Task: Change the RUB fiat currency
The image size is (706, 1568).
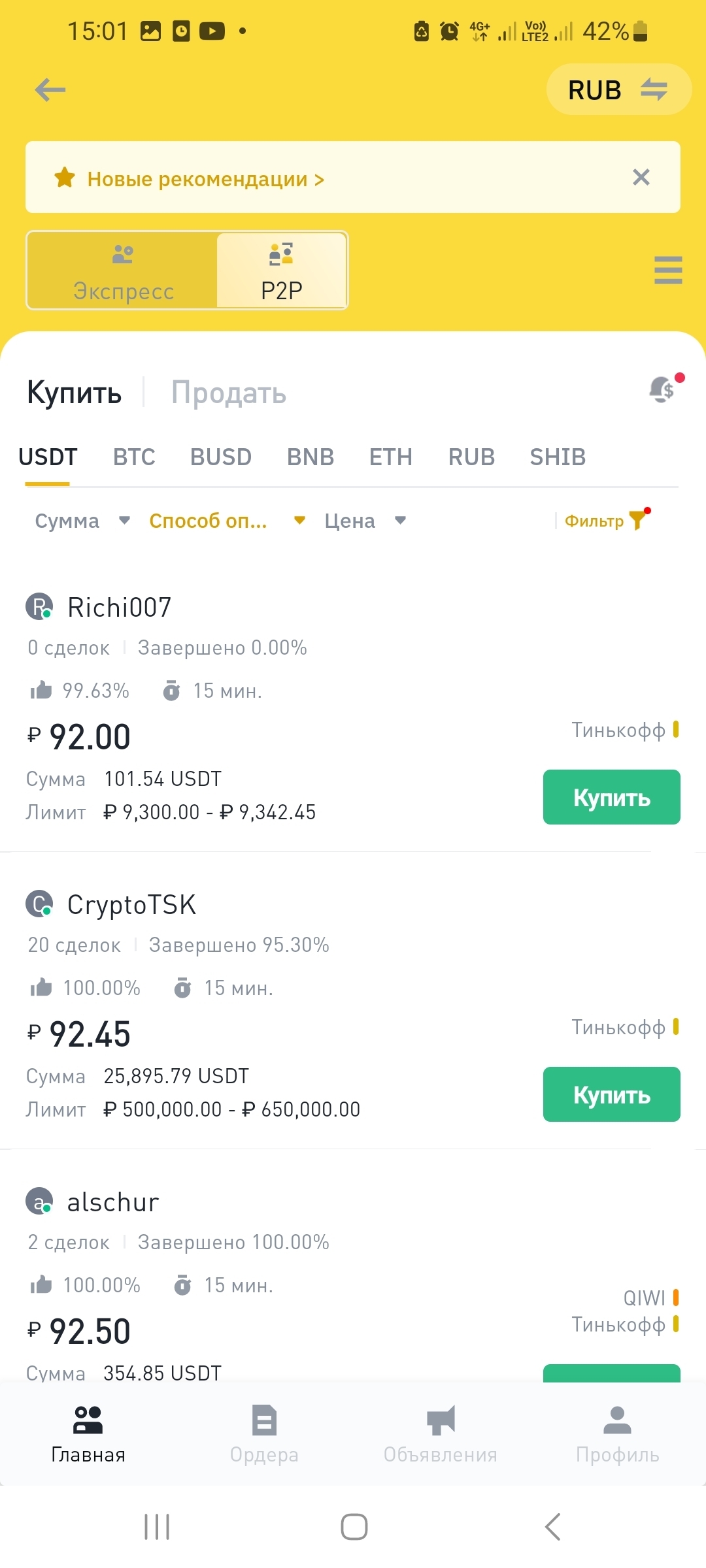Action: coord(618,90)
